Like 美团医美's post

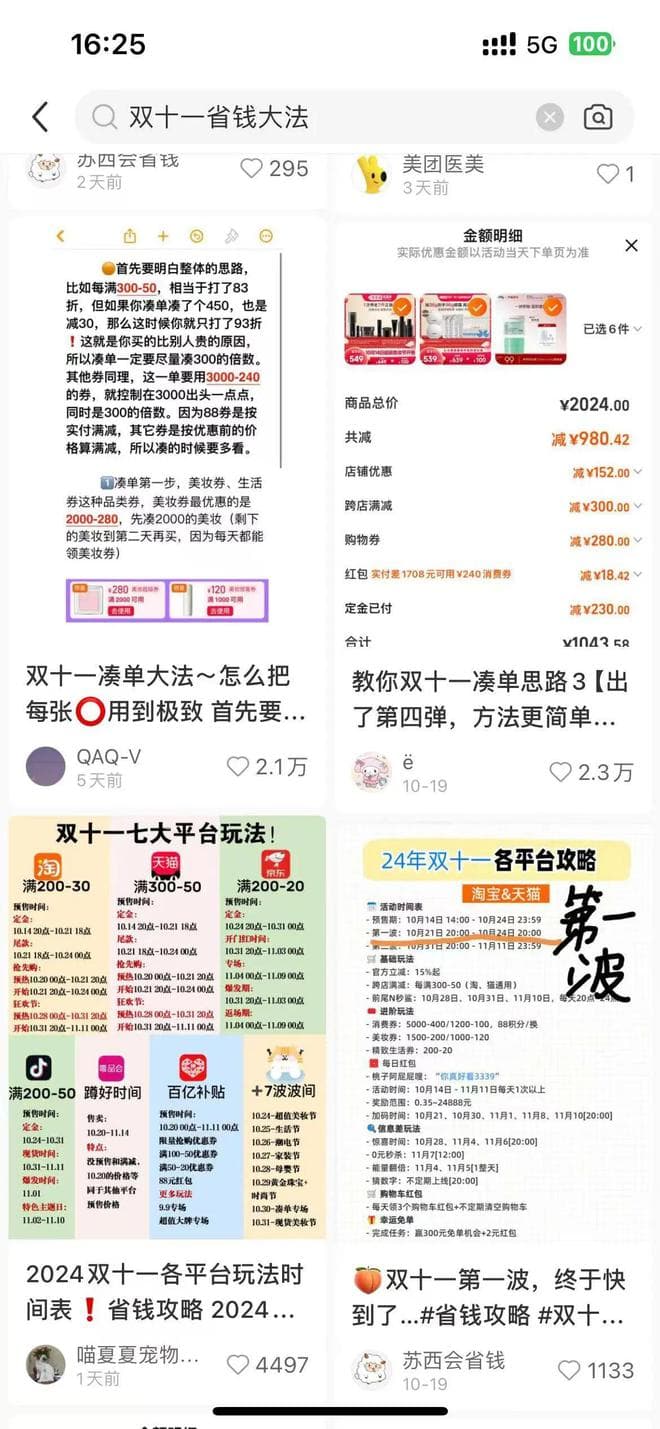pos(607,174)
